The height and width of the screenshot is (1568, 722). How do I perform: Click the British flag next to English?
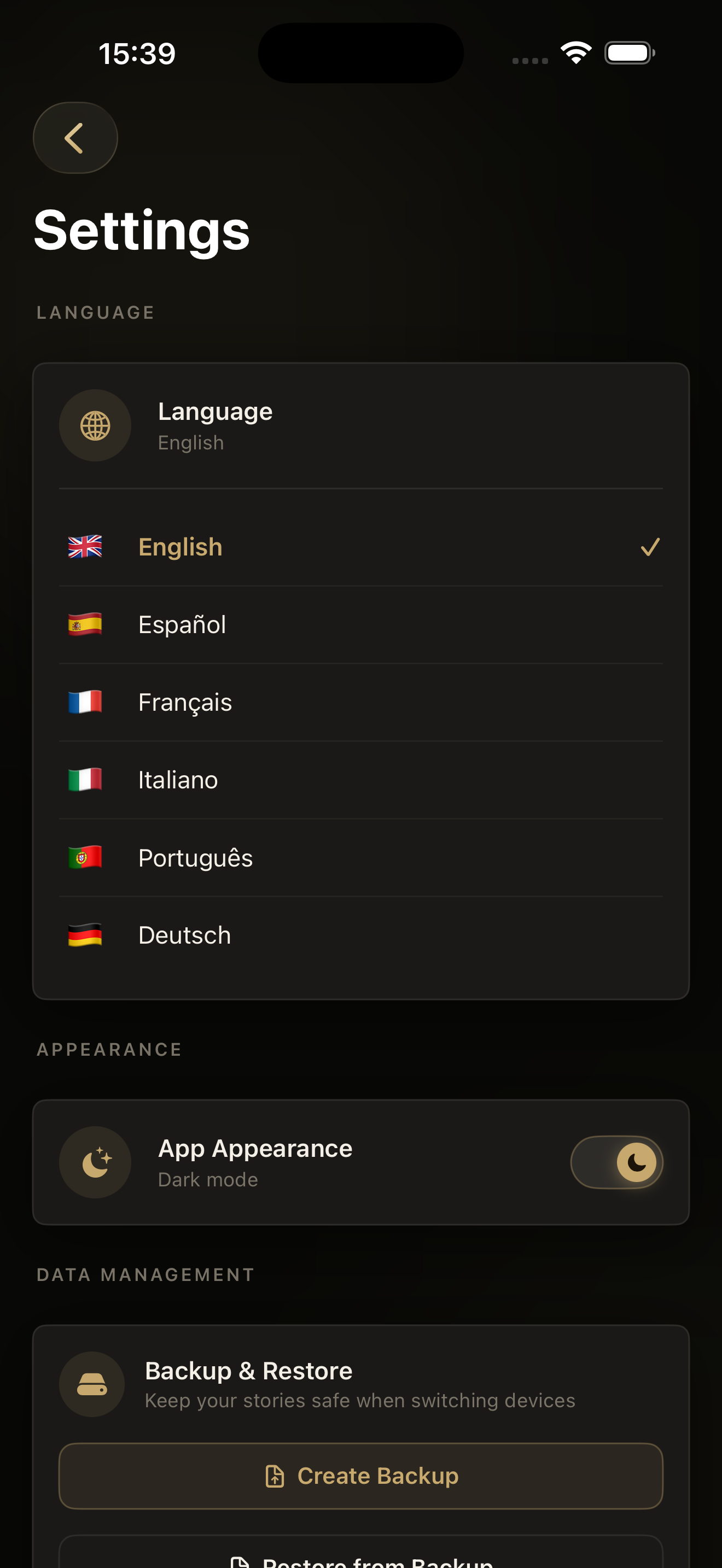coord(85,547)
